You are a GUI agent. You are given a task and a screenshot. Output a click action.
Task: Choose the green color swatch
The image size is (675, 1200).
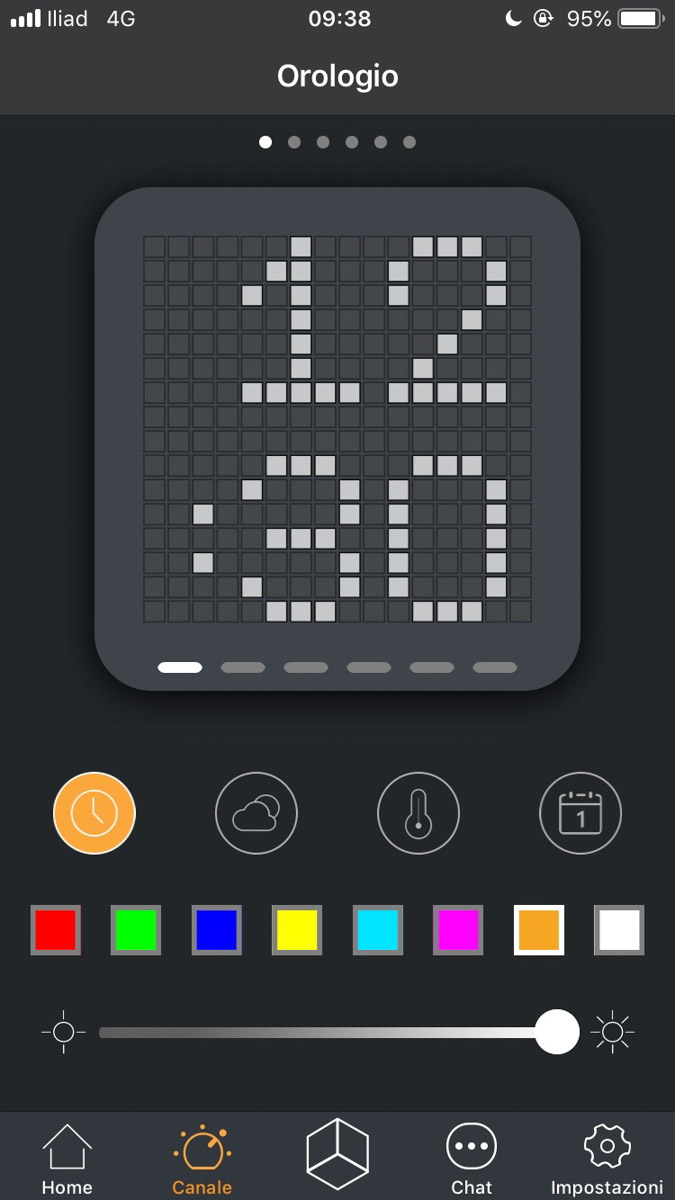pos(136,930)
